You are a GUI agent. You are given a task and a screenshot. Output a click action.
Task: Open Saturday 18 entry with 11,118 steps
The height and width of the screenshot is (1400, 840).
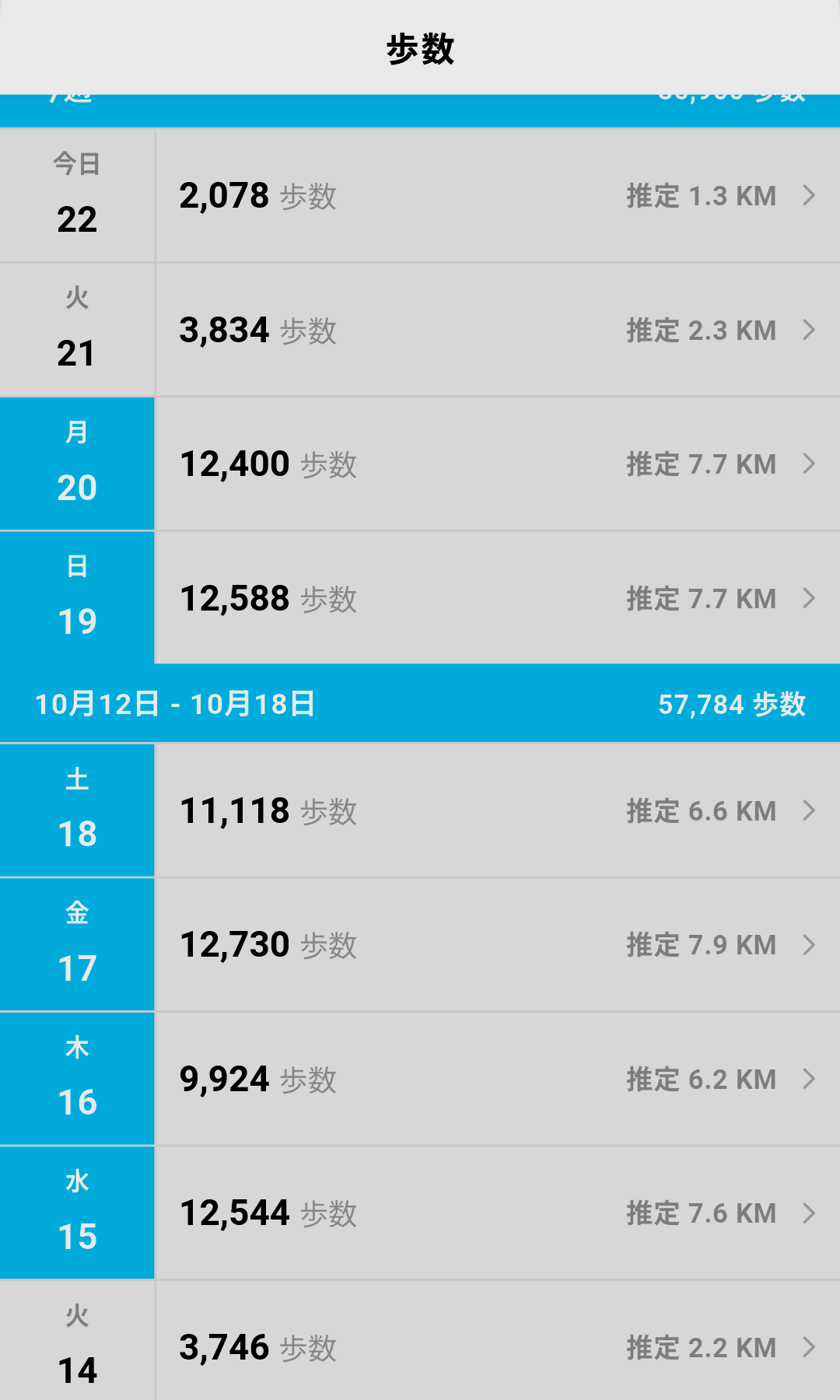tap(496, 811)
